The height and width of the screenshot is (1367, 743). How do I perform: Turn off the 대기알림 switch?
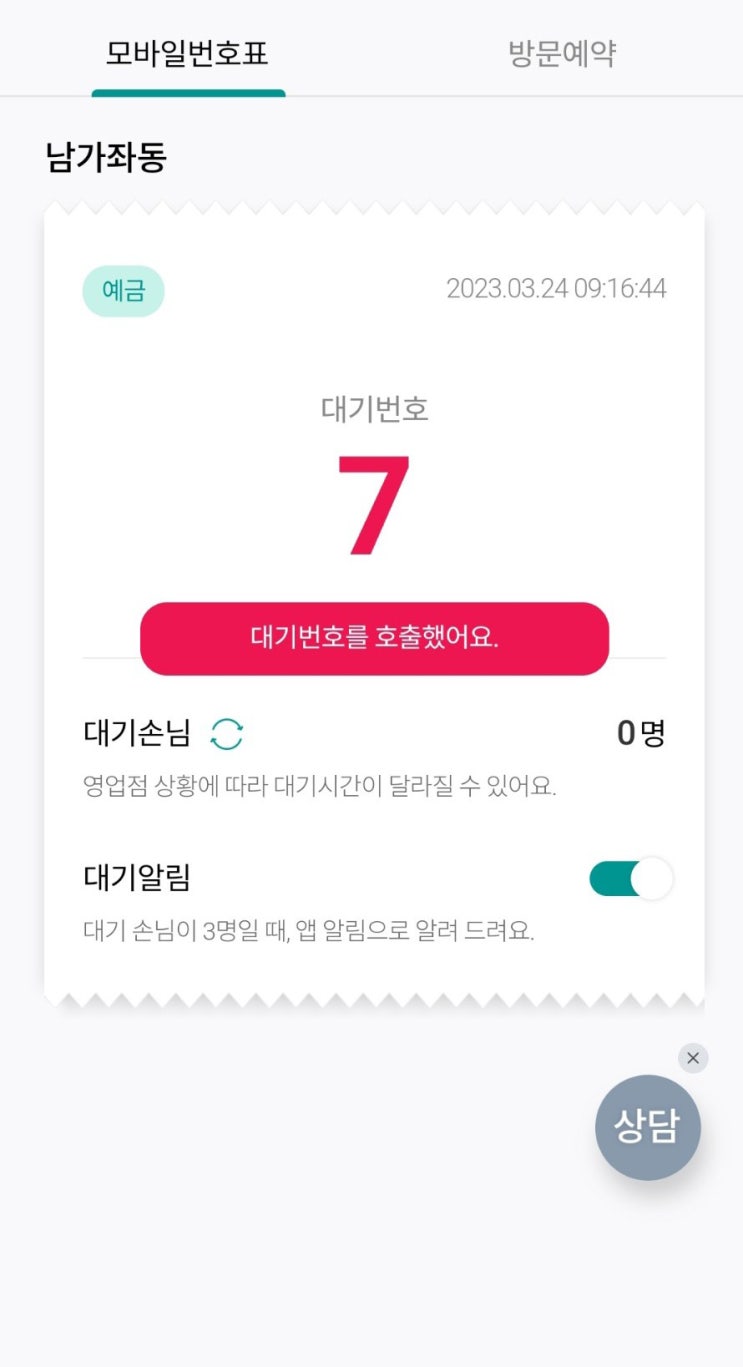[x=631, y=879]
